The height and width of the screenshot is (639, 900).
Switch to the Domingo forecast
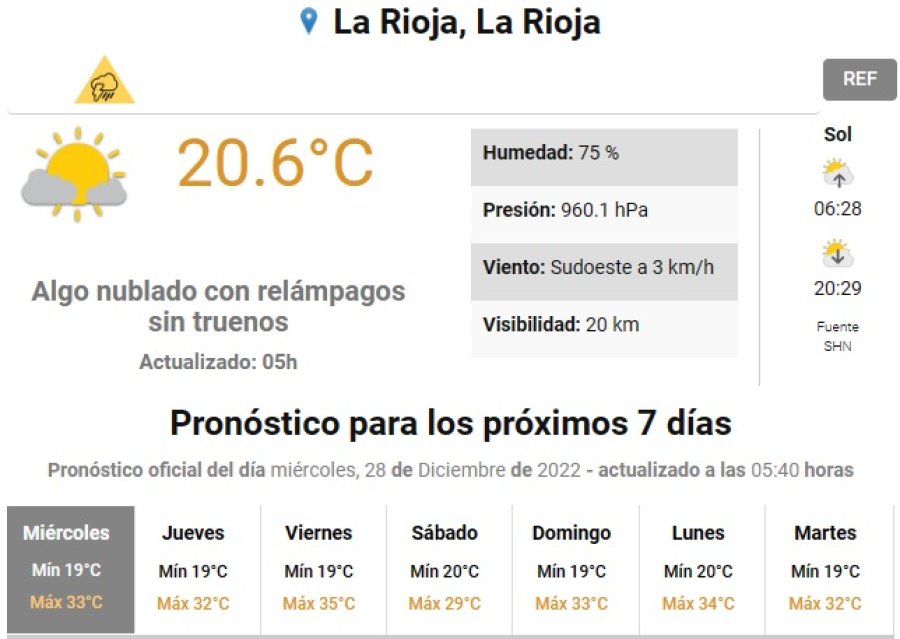pyautogui.click(x=571, y=568)
